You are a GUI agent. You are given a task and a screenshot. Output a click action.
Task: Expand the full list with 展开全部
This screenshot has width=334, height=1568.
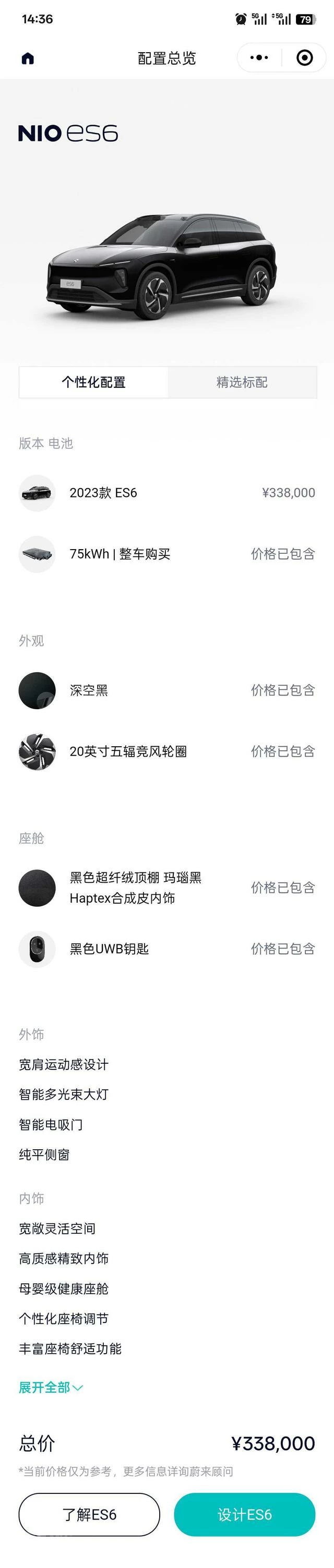click(51, 1387)
